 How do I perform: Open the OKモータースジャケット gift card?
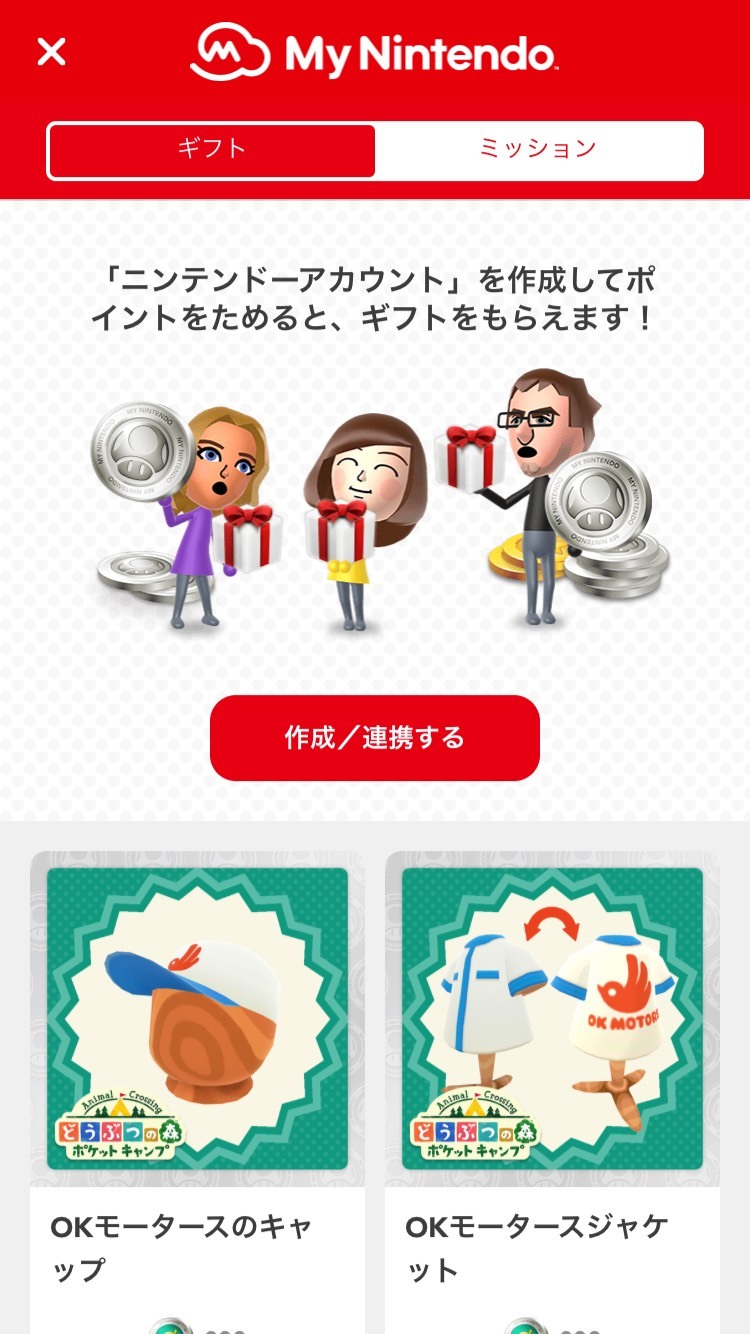click(x=552, y=1092)
